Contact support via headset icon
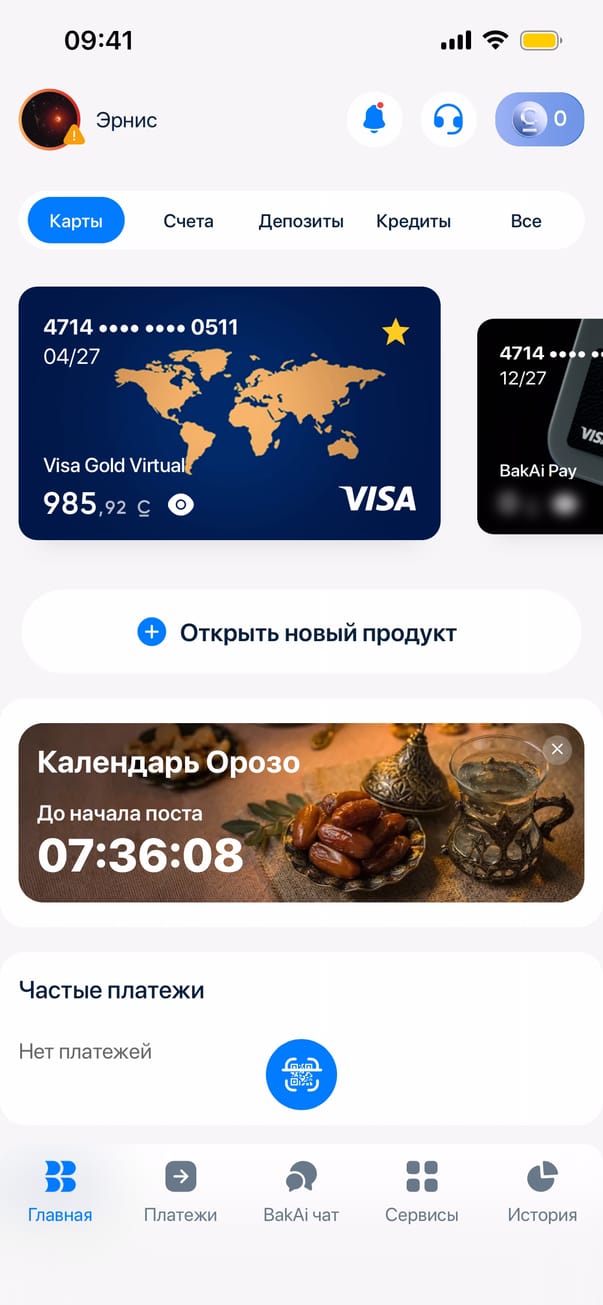Screen dimensions: 603x1305 point(448,119)
